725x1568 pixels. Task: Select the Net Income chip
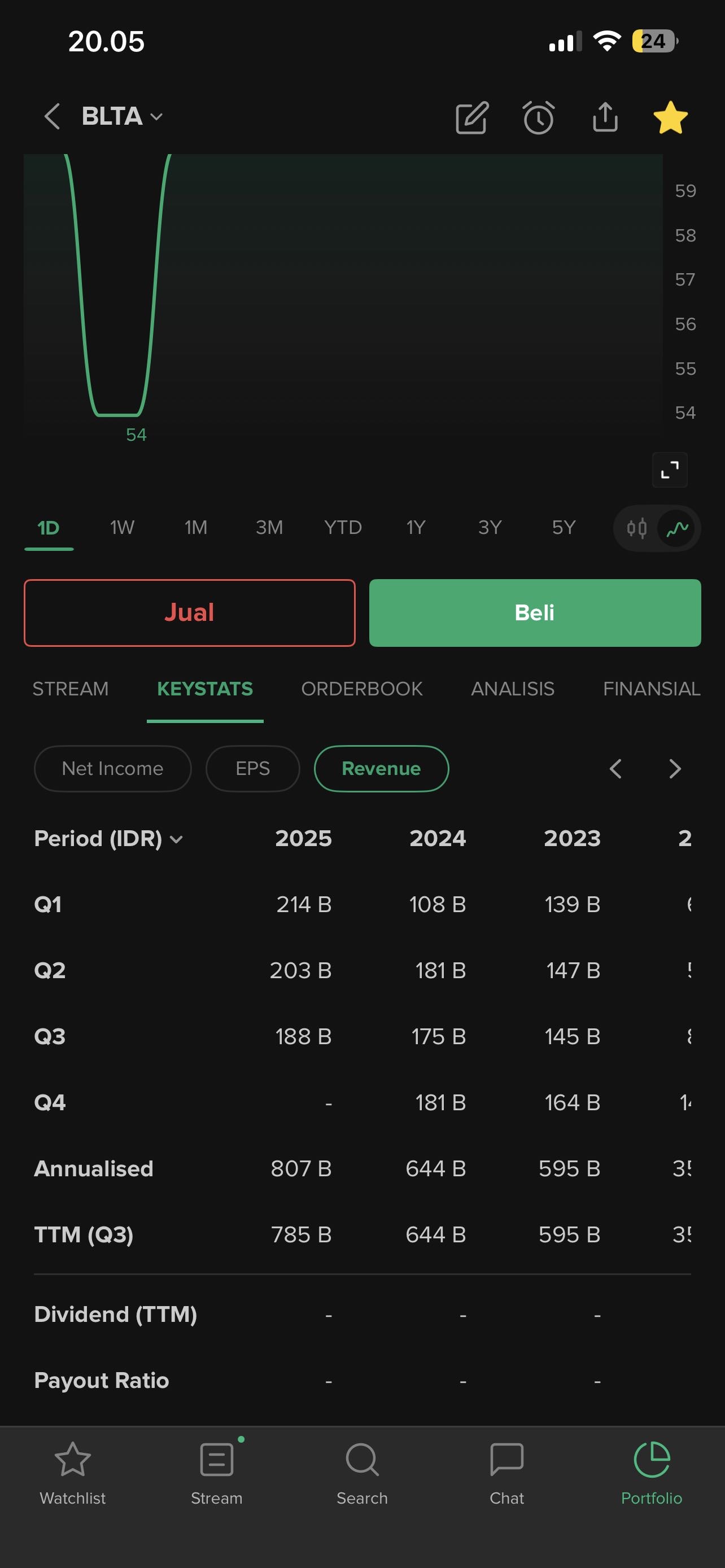112,768
